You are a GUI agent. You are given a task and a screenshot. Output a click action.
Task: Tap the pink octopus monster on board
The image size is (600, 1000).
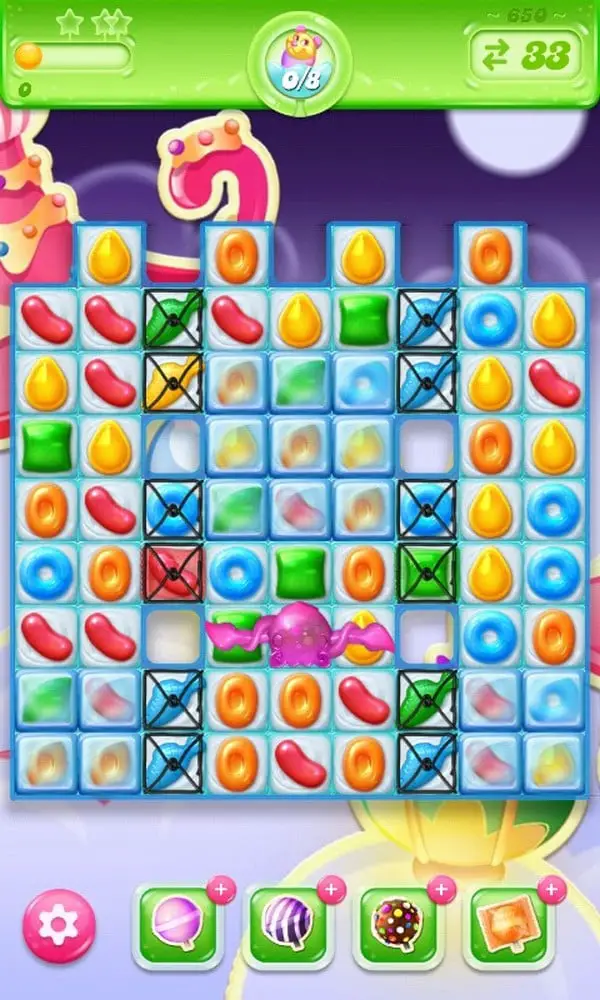pos(300,635)
